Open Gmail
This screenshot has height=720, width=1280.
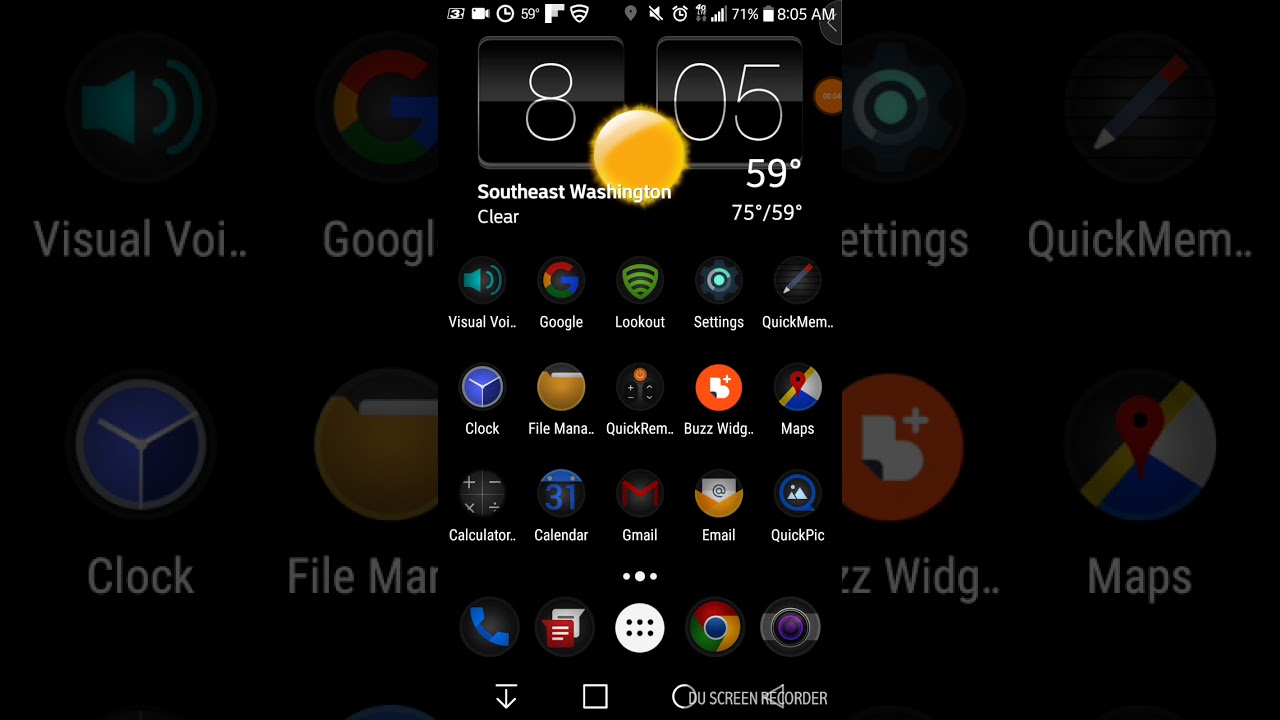pos(640,494)
